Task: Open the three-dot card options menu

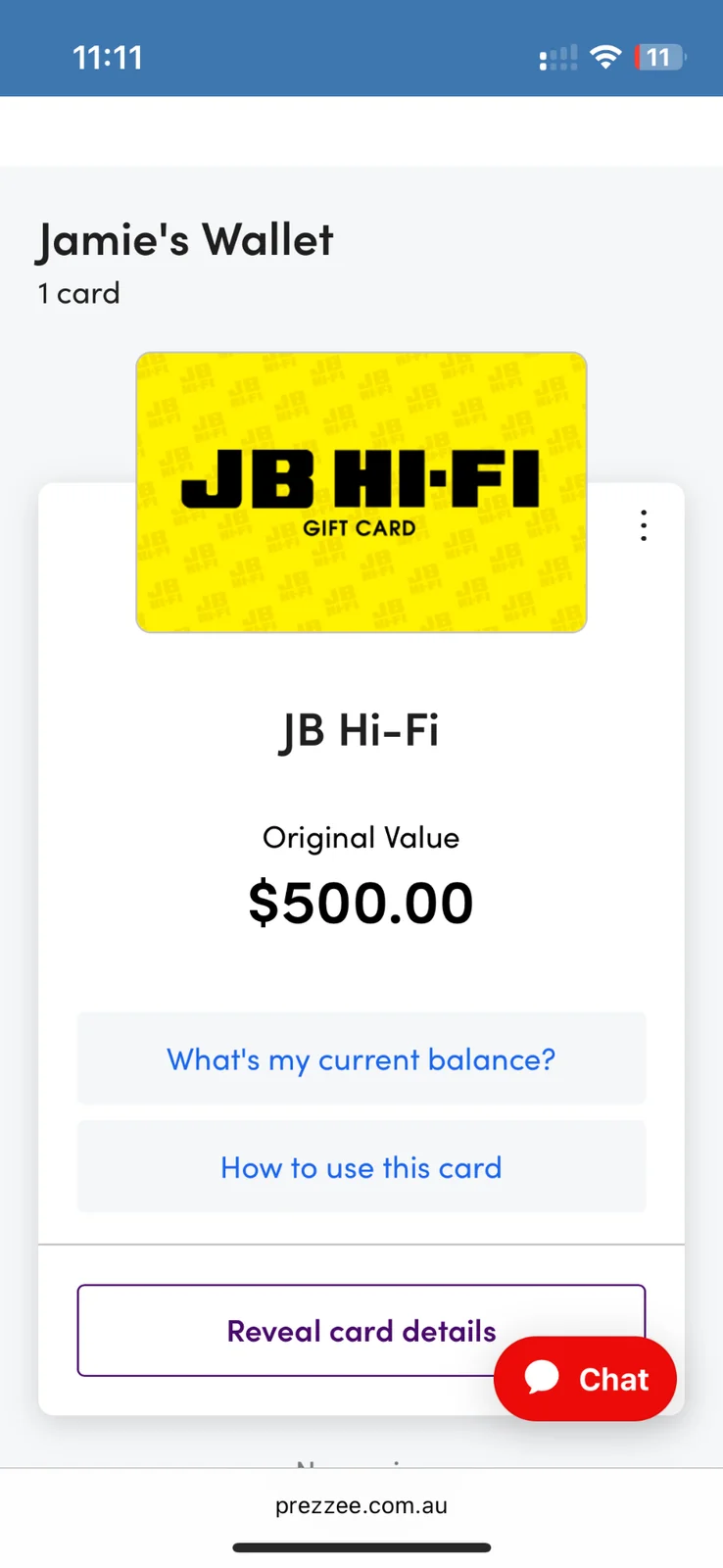Action: (644, 526)
